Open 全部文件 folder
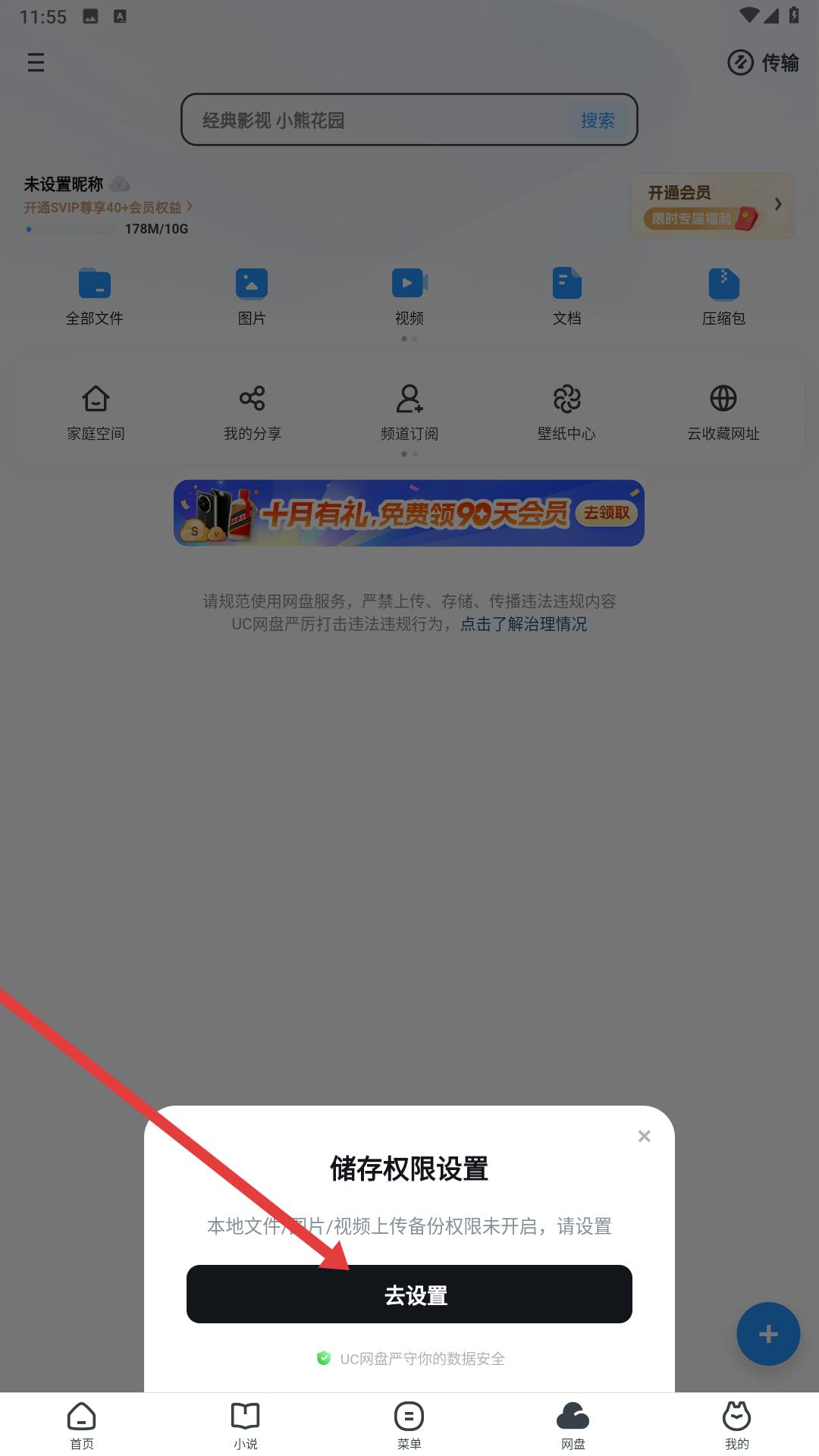 coord(95,297)
